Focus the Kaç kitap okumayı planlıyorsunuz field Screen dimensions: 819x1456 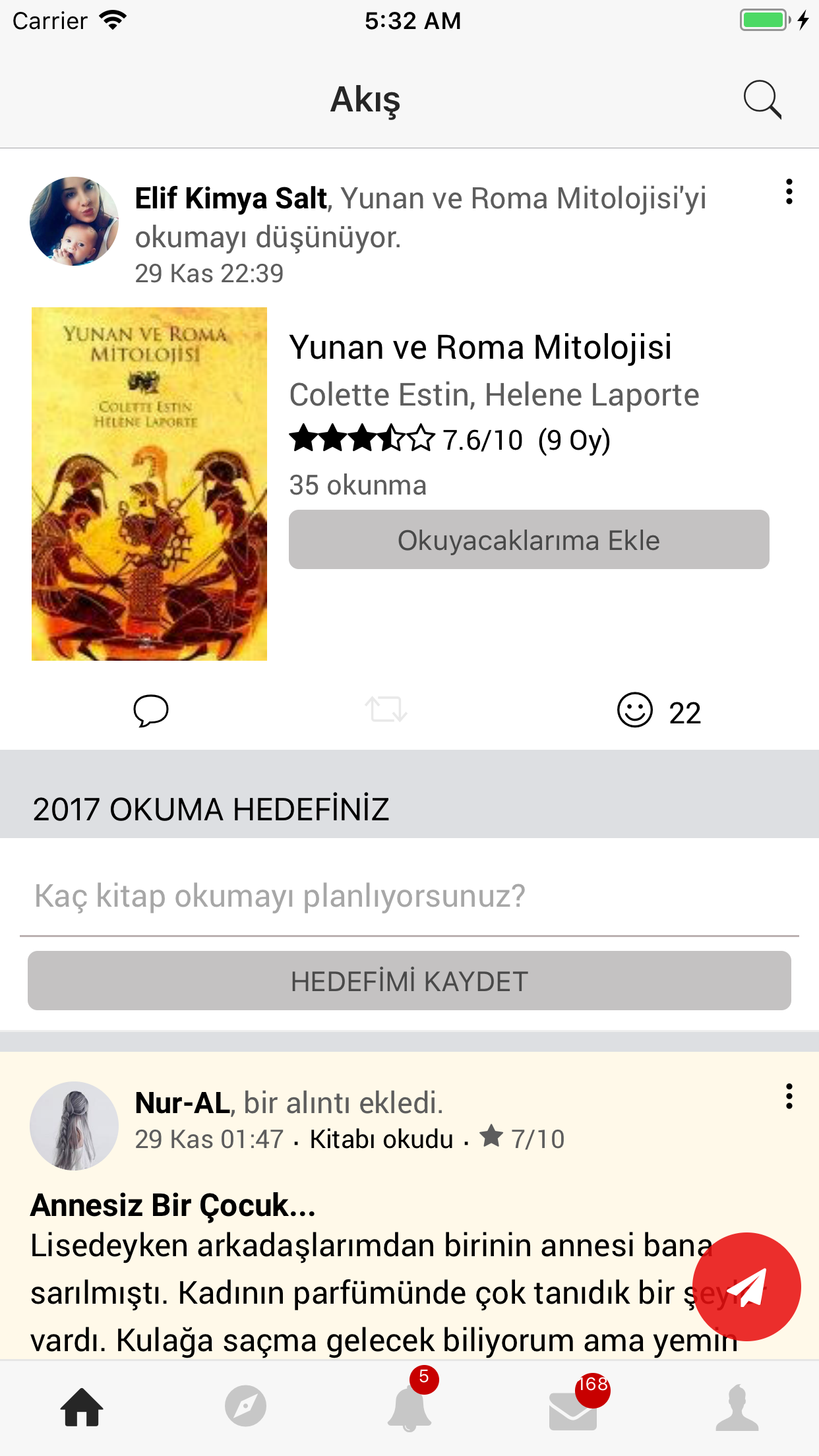[x=409, y=897]
